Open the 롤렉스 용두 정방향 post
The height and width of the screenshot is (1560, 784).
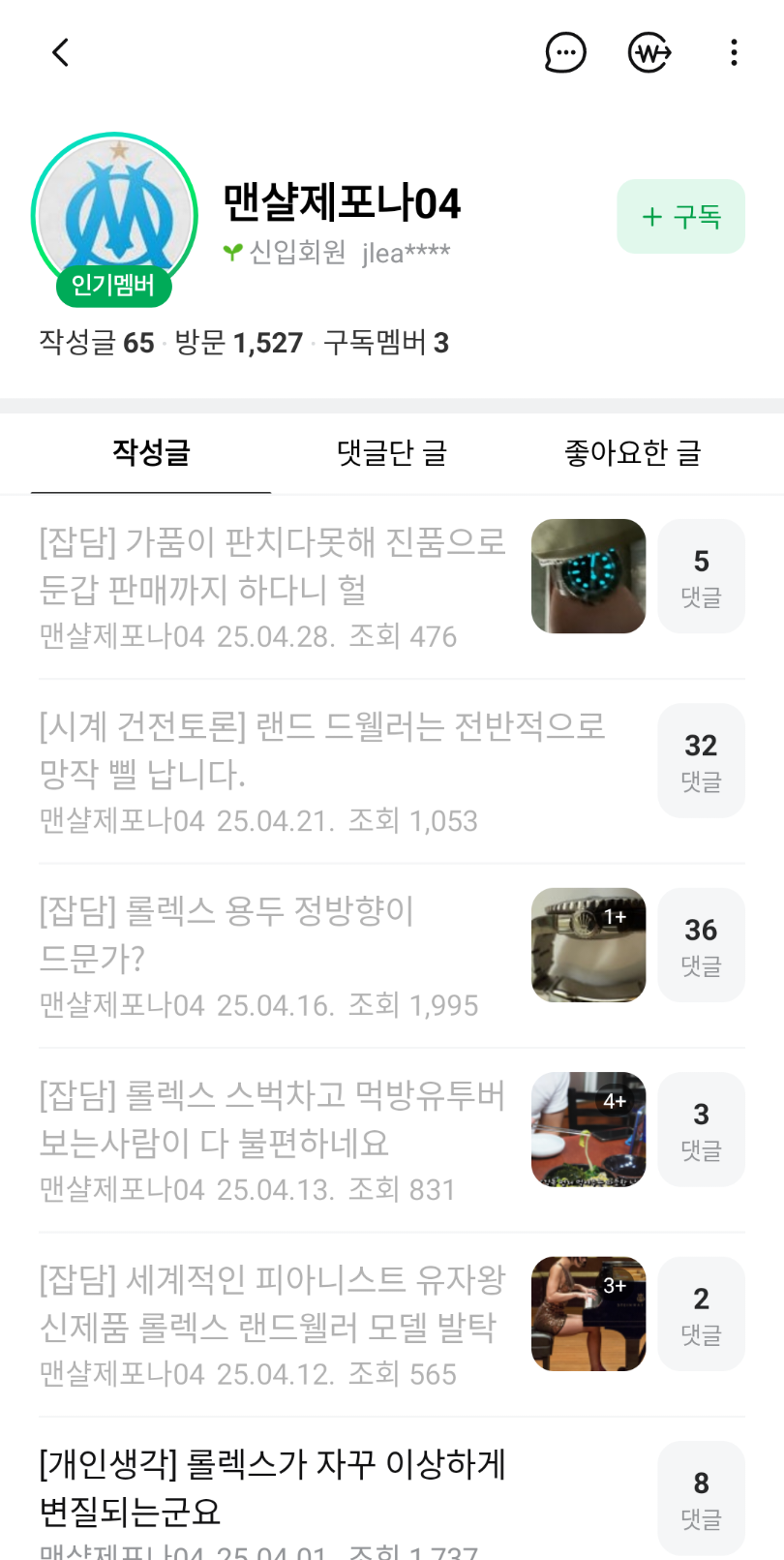point(226,934)
